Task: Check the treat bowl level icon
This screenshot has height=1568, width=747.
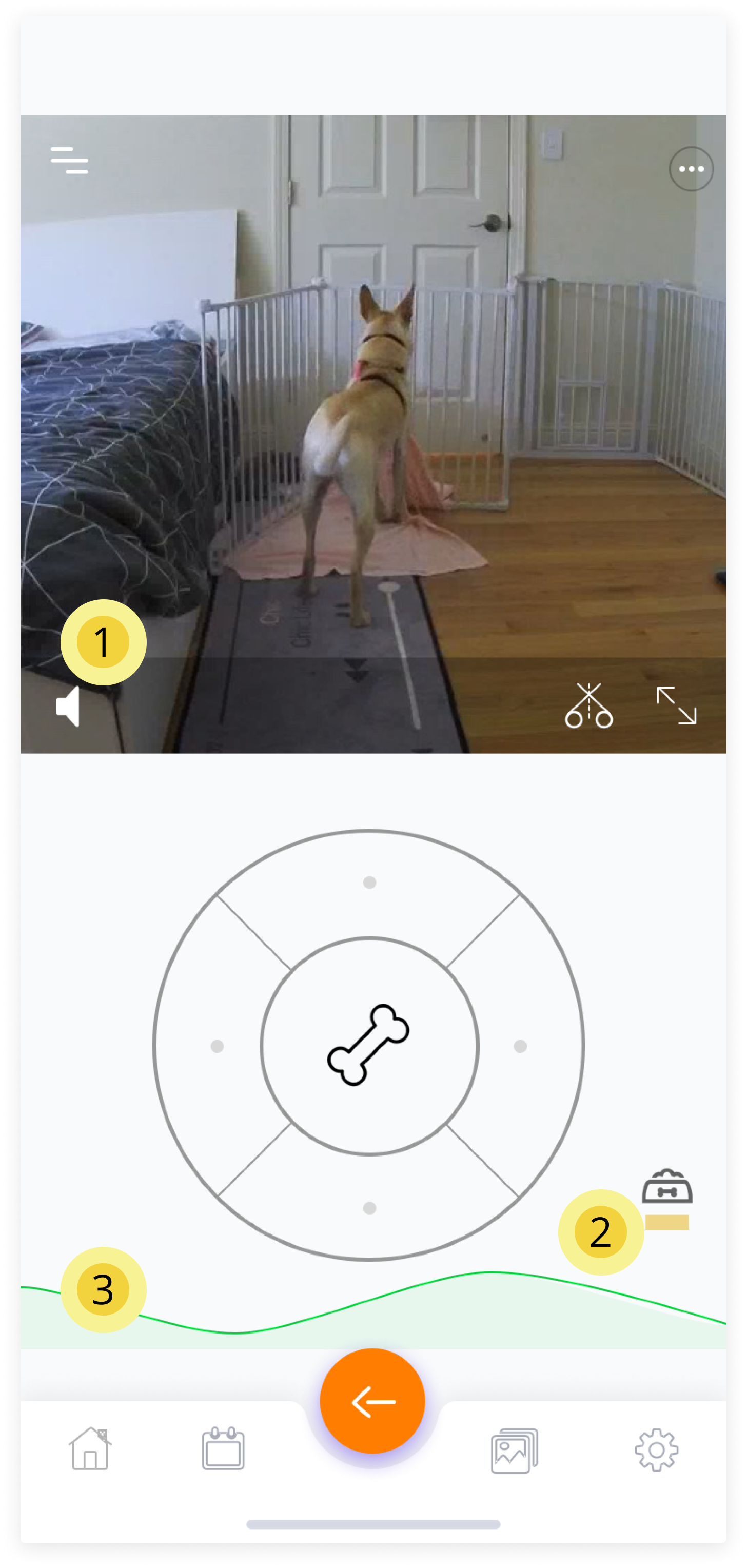Action: tap(666, 1187)
